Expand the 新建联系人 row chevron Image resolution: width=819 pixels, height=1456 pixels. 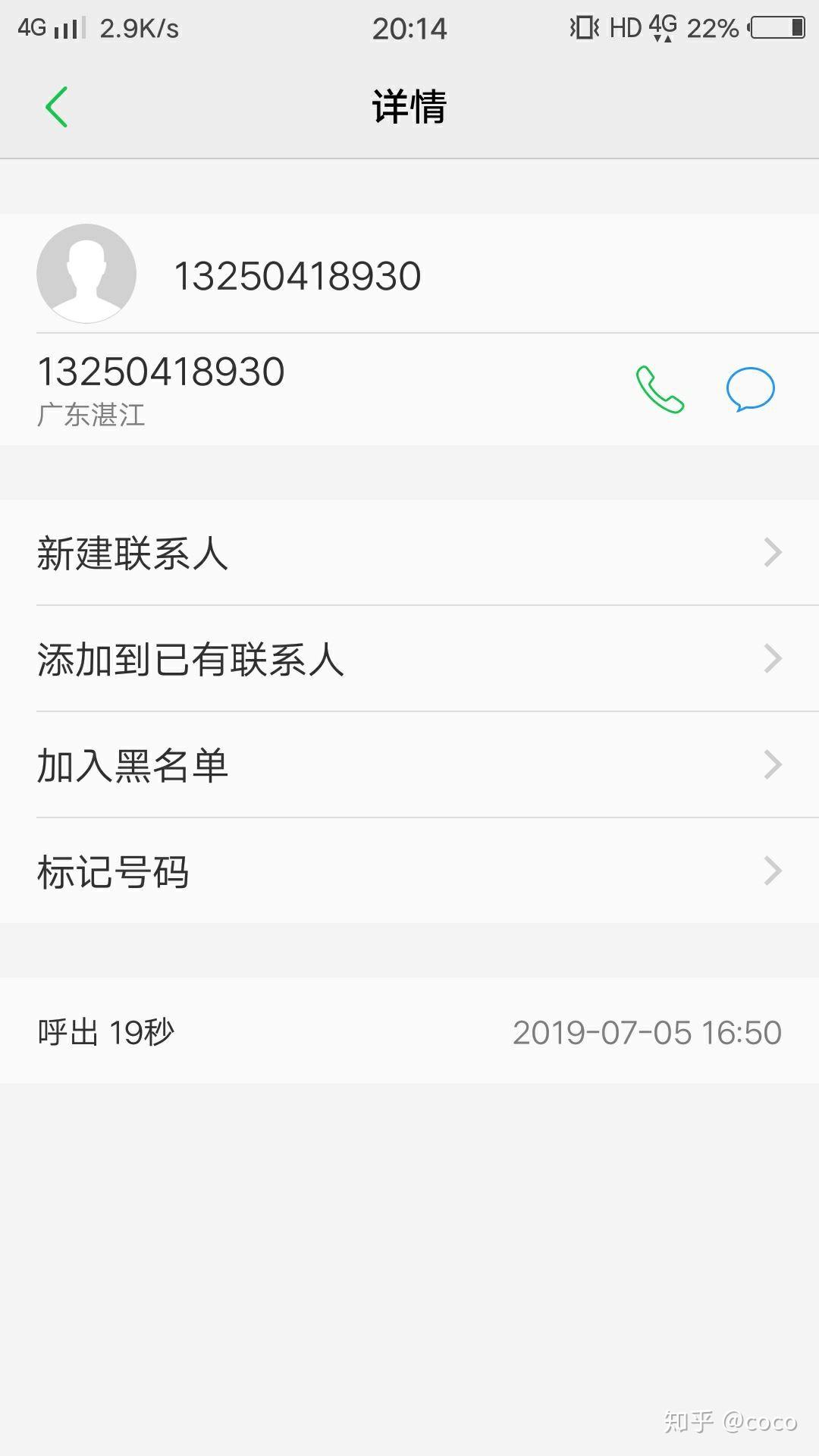click(x=772, y=553)
